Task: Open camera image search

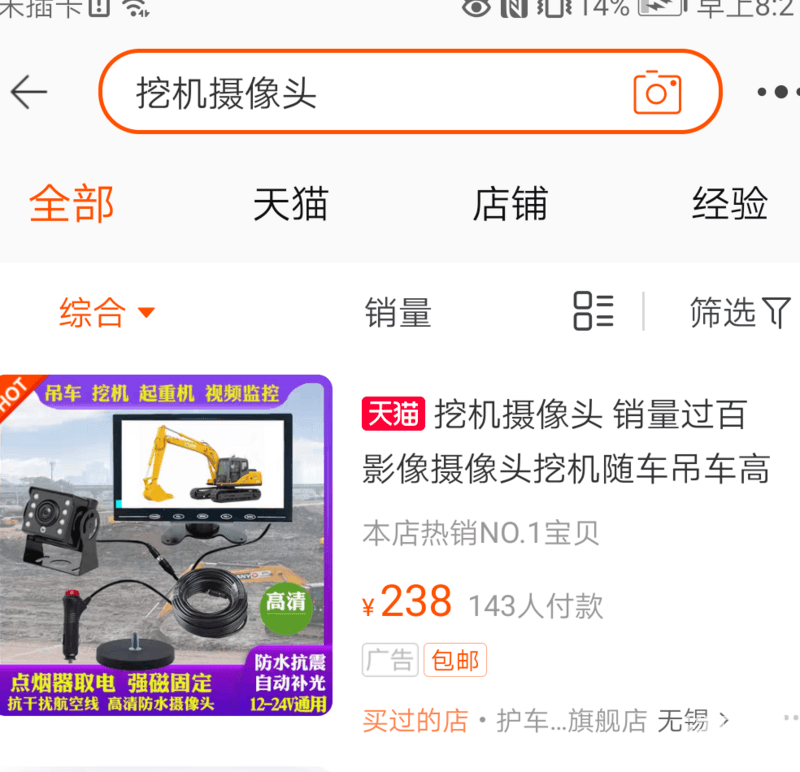Action: [x=657, y=93]
